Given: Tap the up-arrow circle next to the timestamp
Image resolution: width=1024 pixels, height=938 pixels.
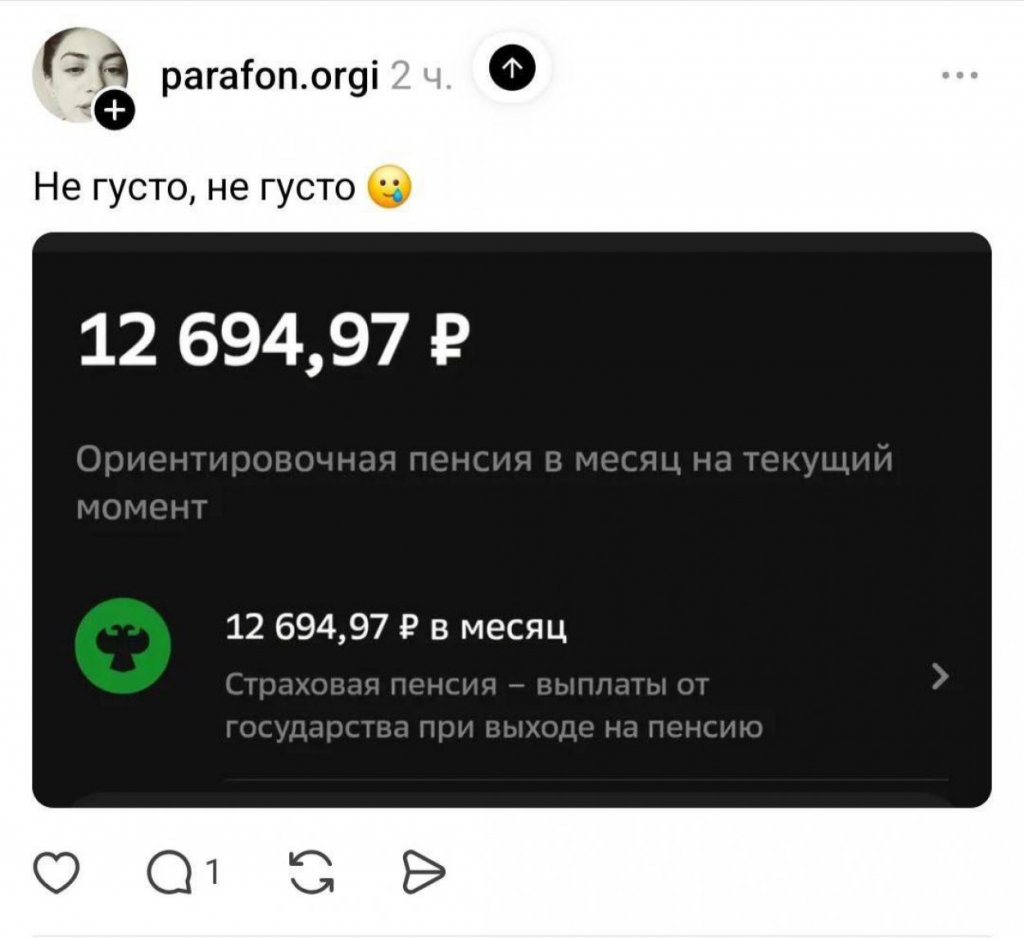Looking at the screenshot, I should tap(511, 70).
